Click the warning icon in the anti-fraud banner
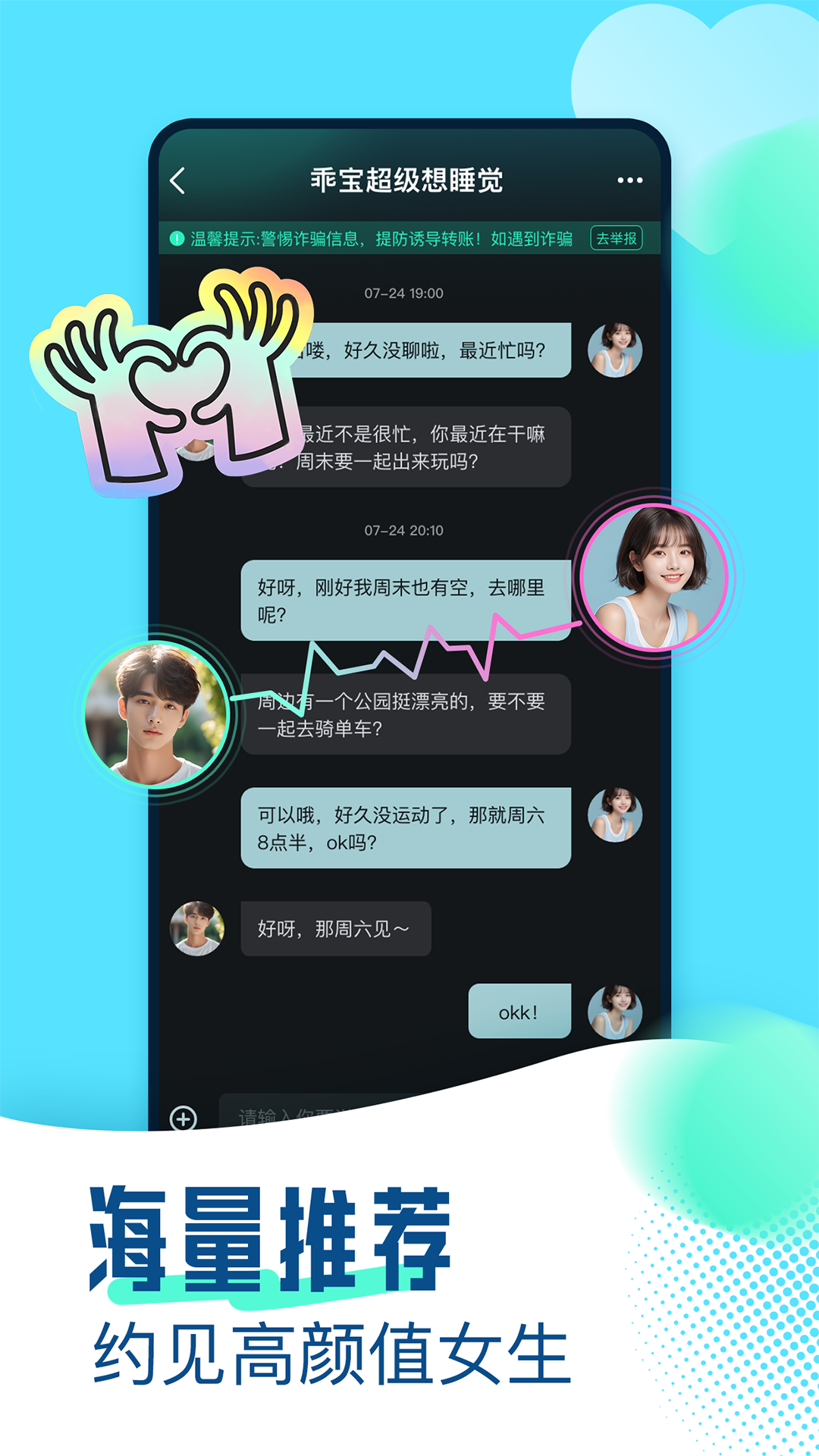The width and height of the screenshot is (819, 1456). coord(177,237)
